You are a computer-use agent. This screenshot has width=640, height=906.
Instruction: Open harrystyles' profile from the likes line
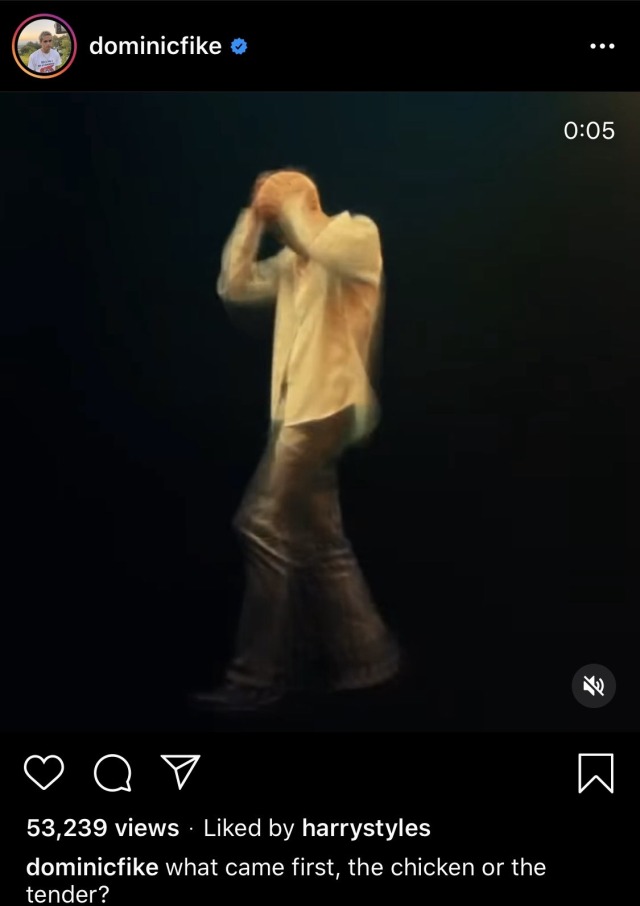point(366,828)
